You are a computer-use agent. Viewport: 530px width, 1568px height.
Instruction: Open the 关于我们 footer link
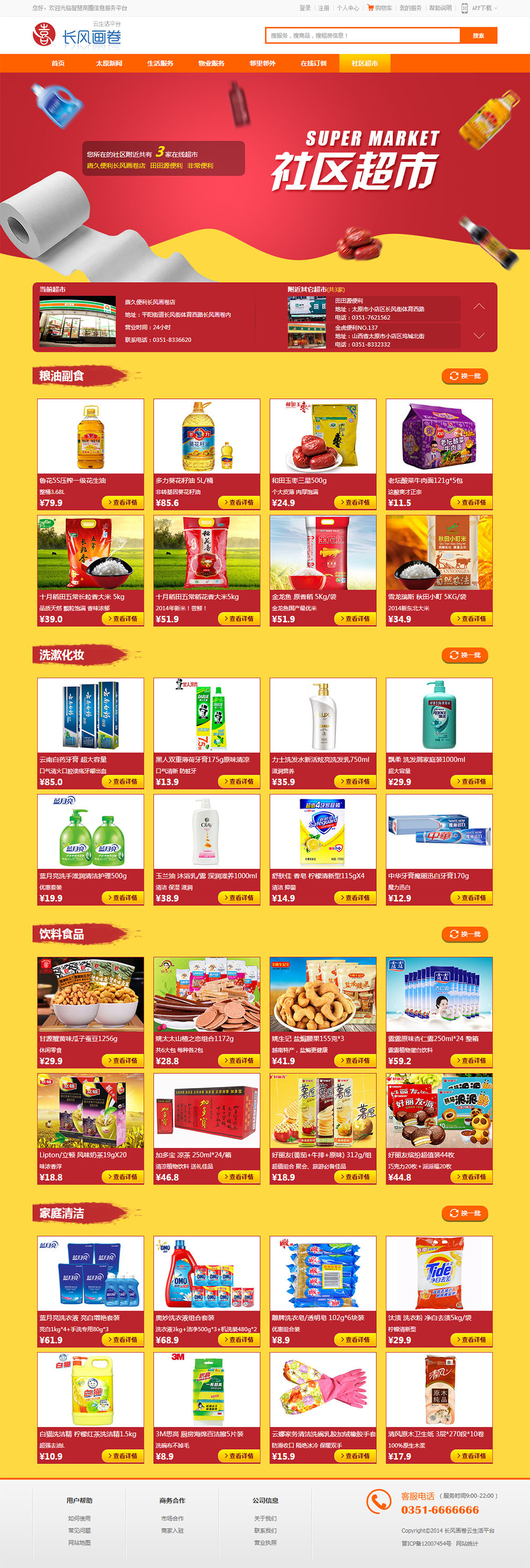click(266, 1518)
